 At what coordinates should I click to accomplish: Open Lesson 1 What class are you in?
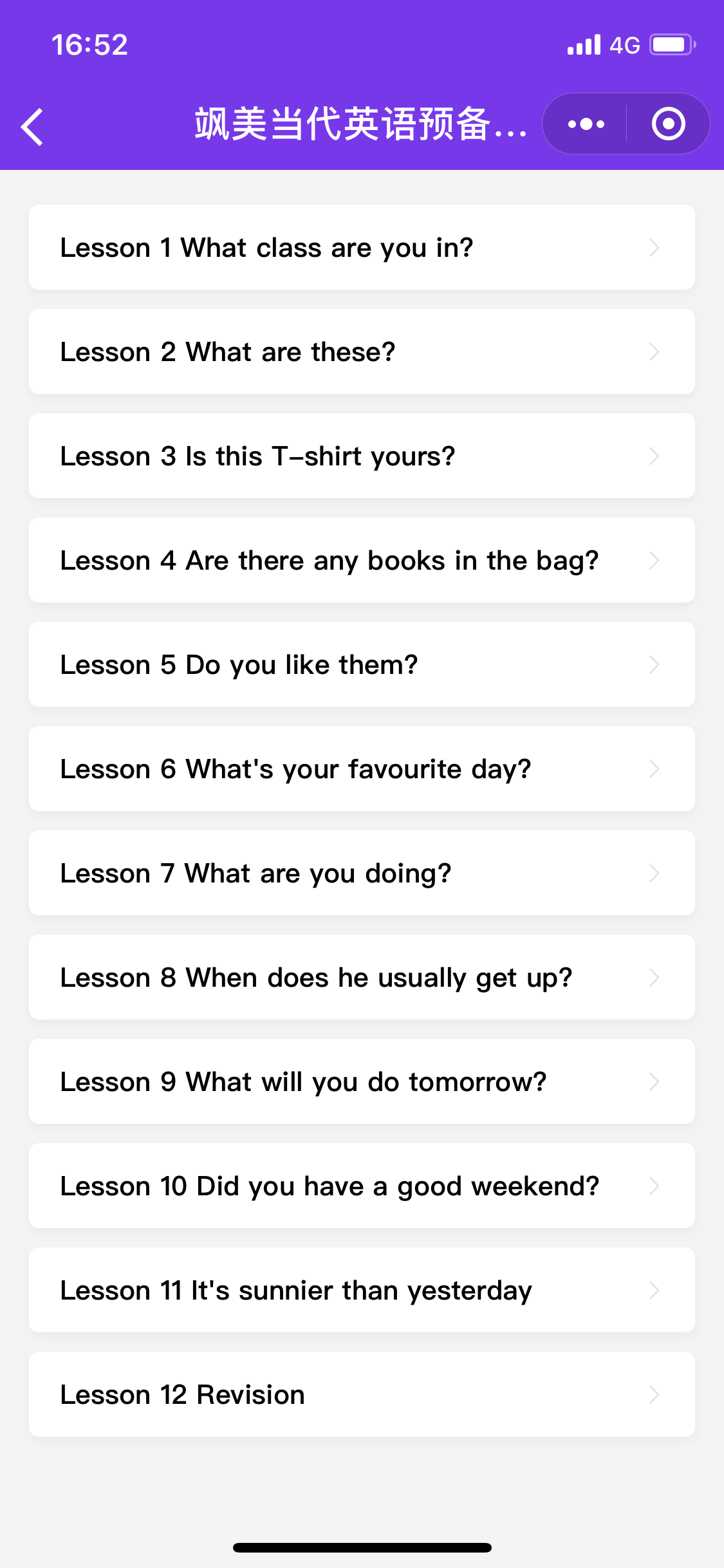(362, 247)
